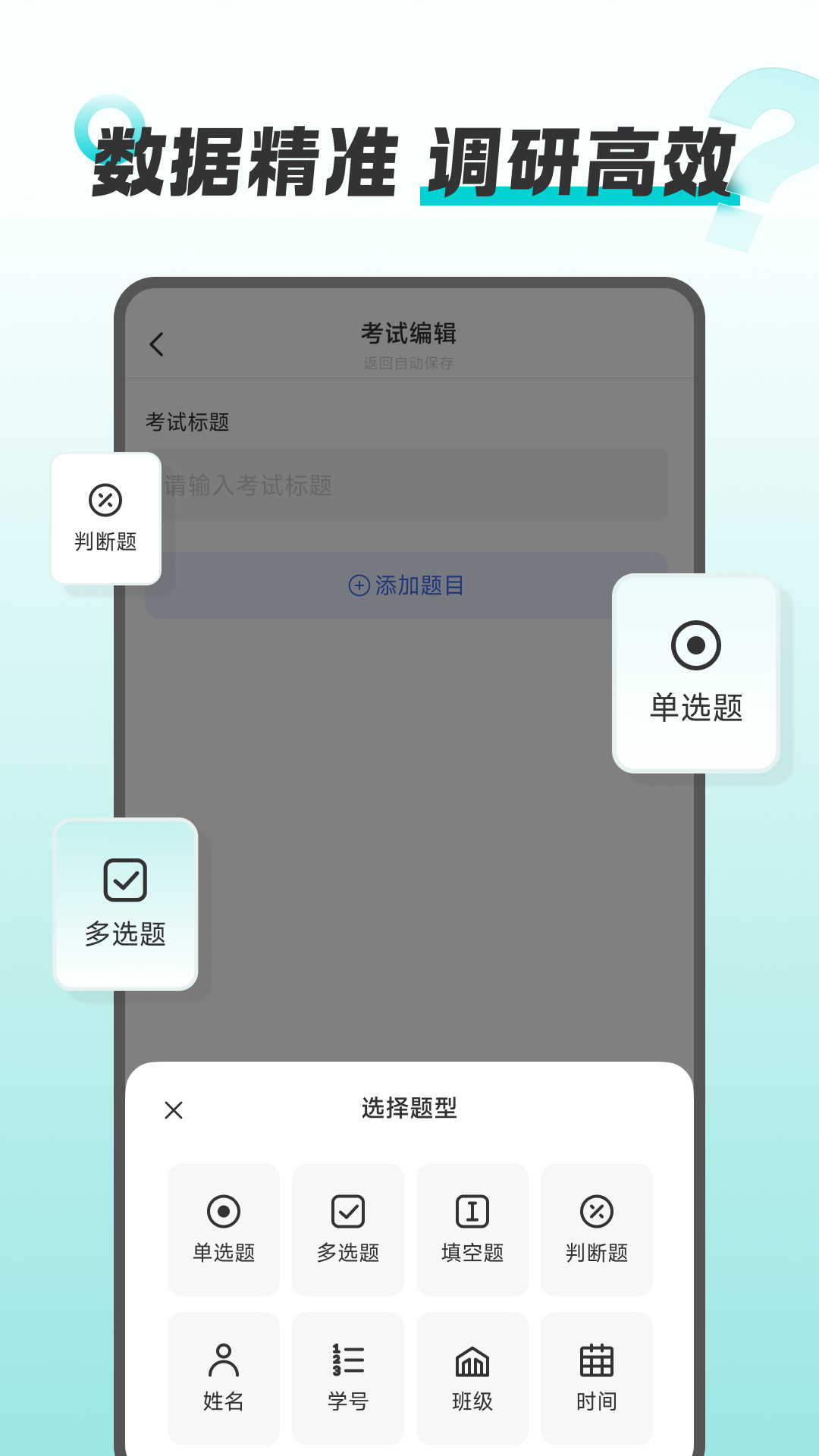
Task: Open the 选择题型 question type panel
Action: point(408,1109)
